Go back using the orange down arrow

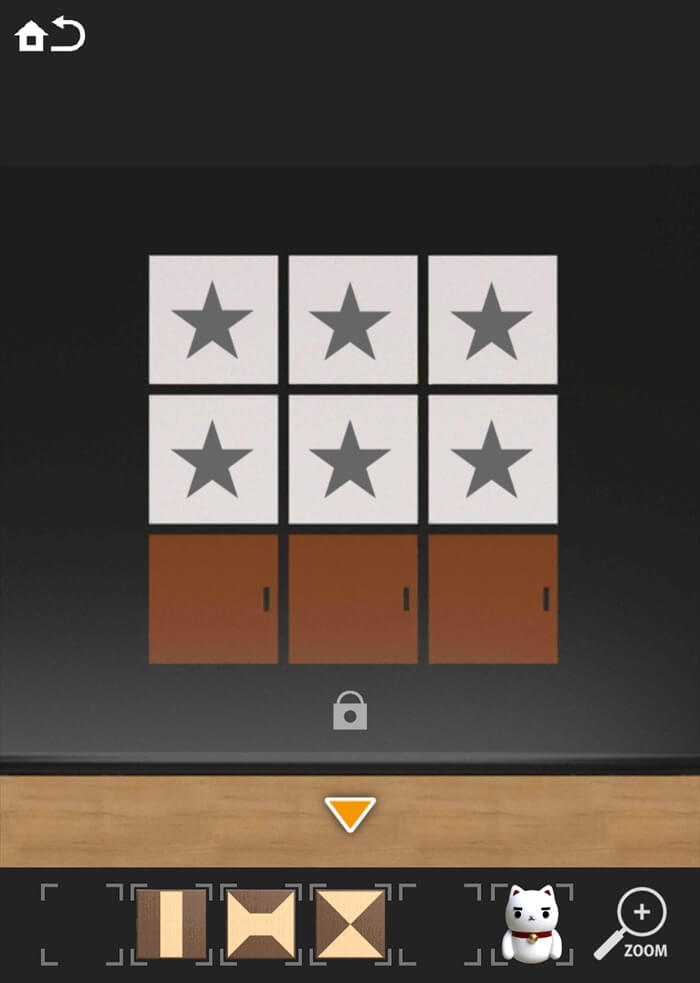[350, 813]
